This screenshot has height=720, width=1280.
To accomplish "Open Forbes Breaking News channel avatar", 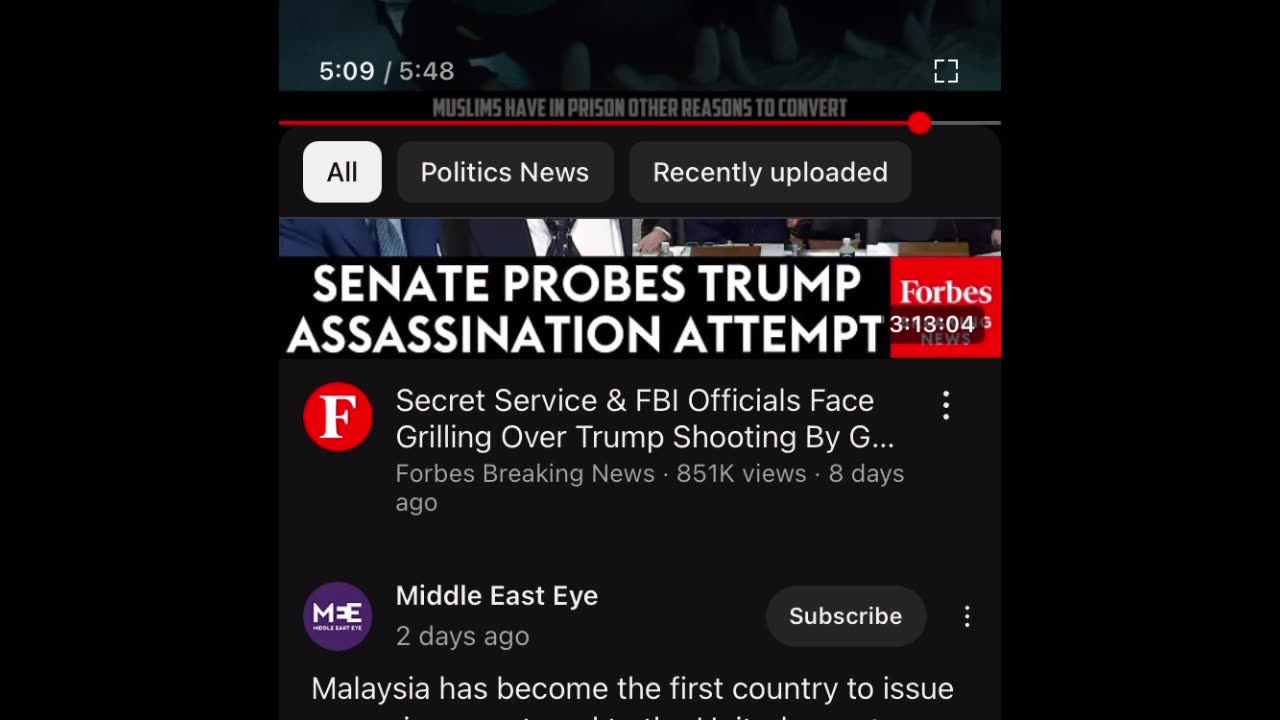I will pos(338,416).
